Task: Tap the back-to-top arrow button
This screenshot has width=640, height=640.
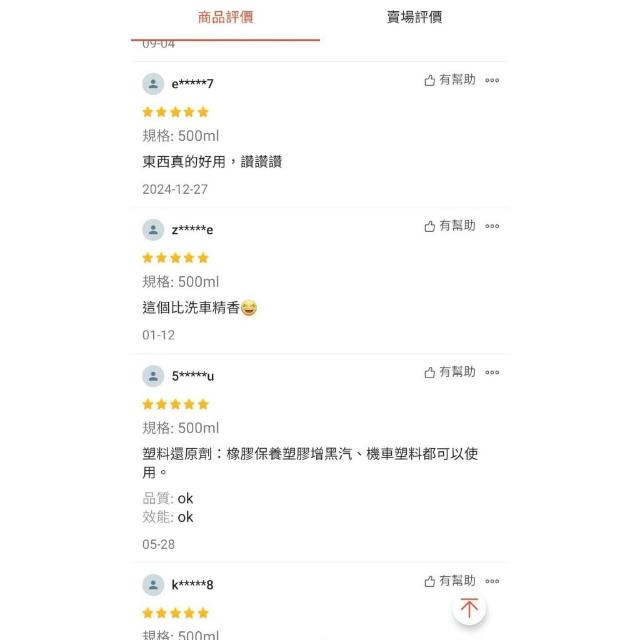Action: coord(469,608)
